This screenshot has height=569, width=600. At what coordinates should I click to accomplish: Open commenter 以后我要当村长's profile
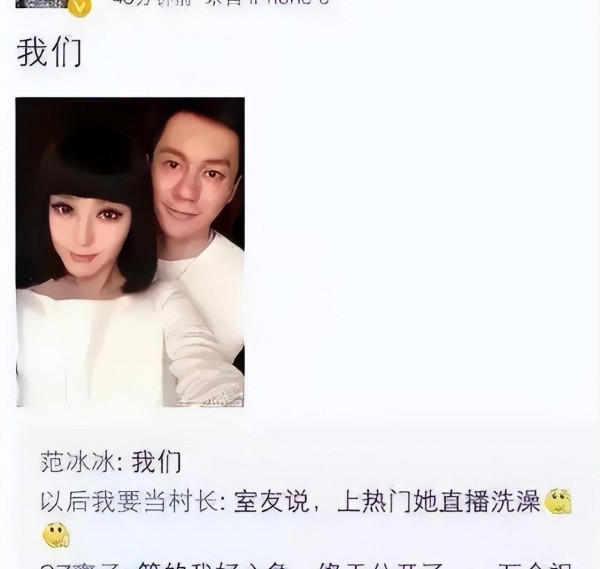(x=130, y=500)
